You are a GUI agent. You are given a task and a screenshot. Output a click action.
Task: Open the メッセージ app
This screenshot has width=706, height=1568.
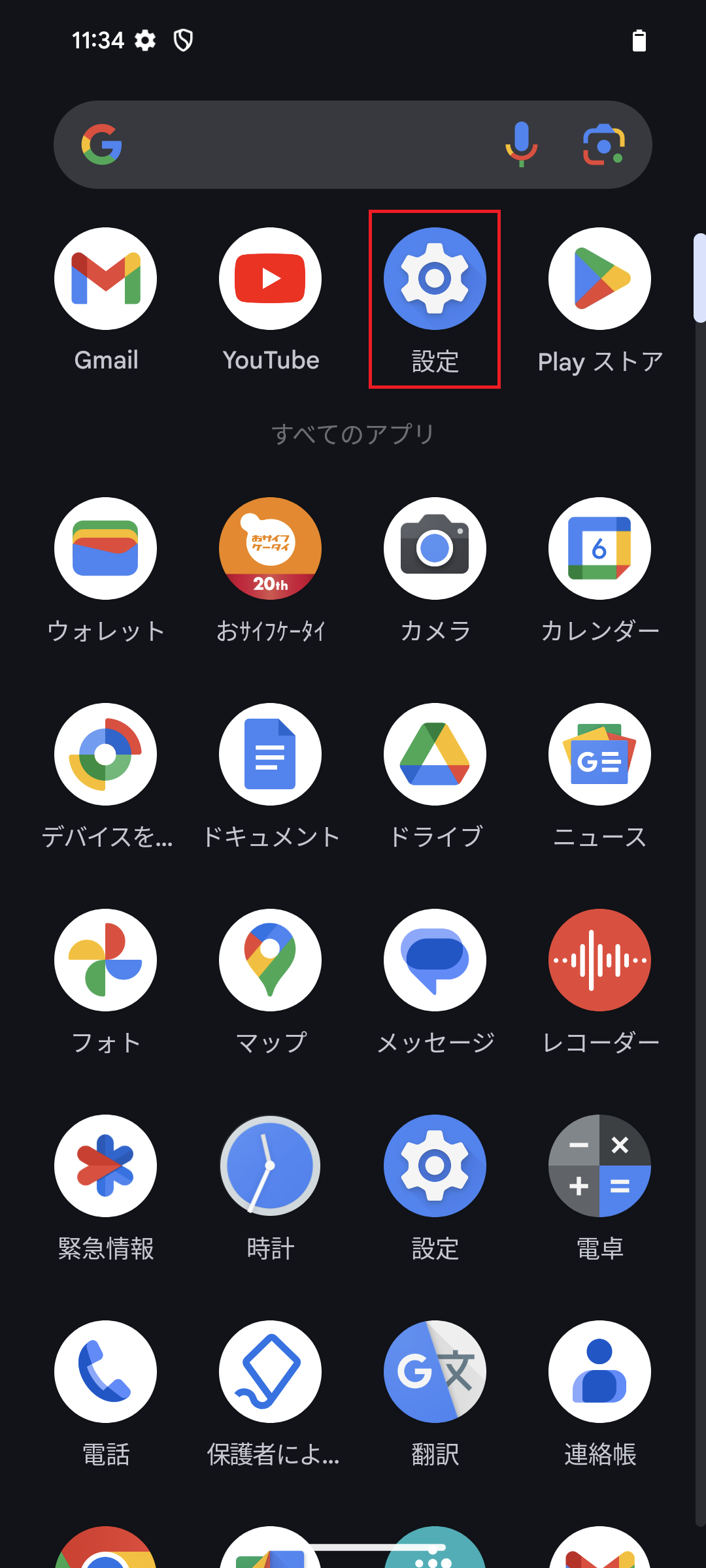coord(434,959)
